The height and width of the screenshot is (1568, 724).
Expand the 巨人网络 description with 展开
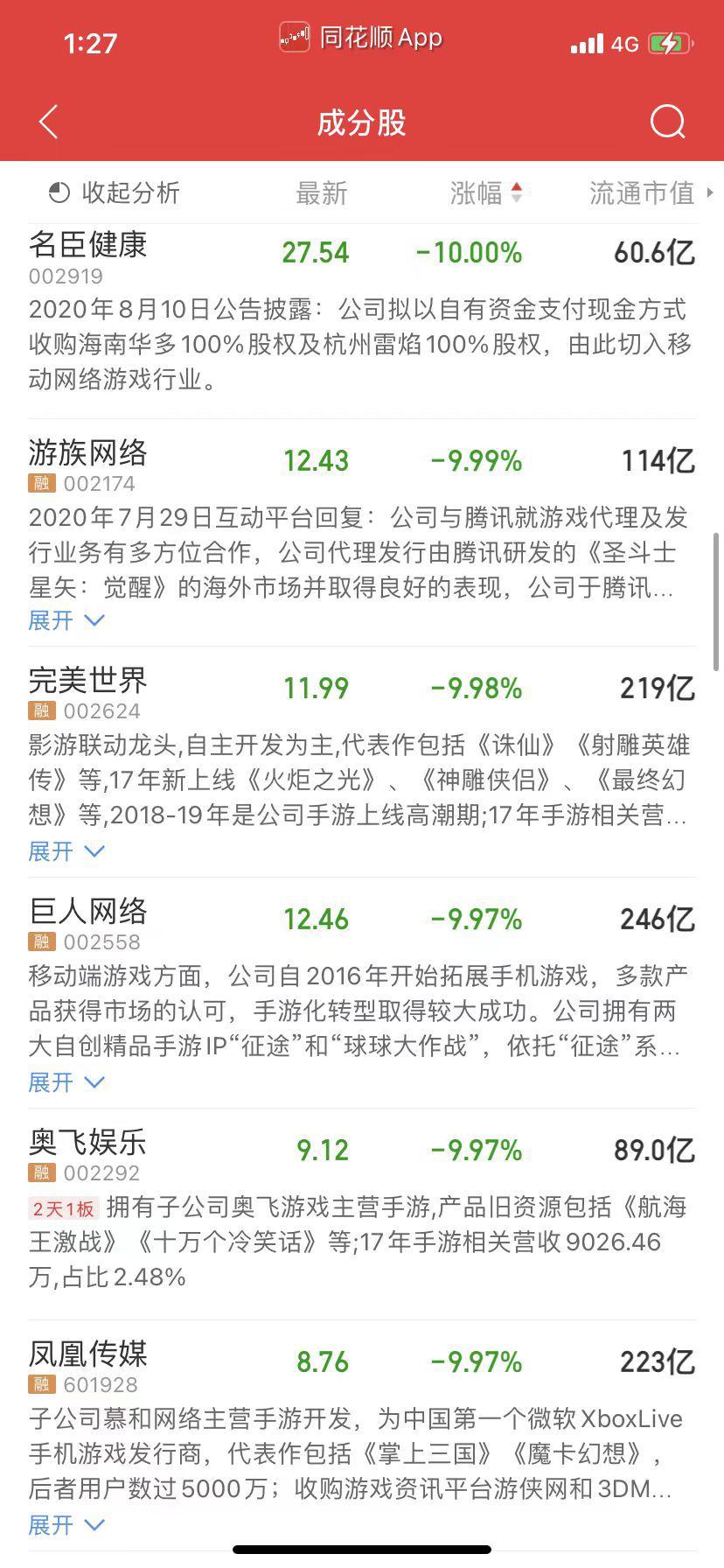(x=66, y=1082)
